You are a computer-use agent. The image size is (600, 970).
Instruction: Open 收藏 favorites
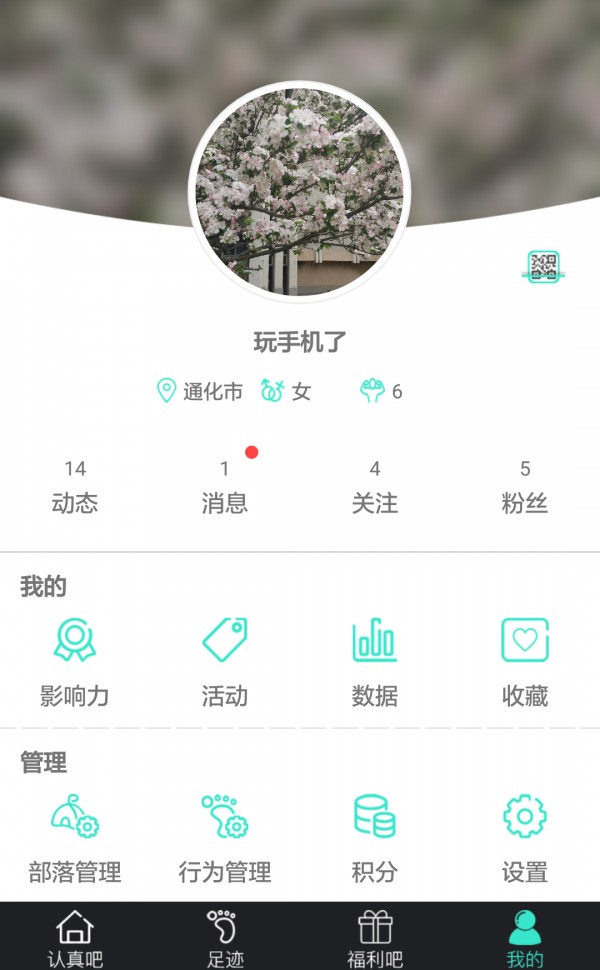tap(525, 661)
